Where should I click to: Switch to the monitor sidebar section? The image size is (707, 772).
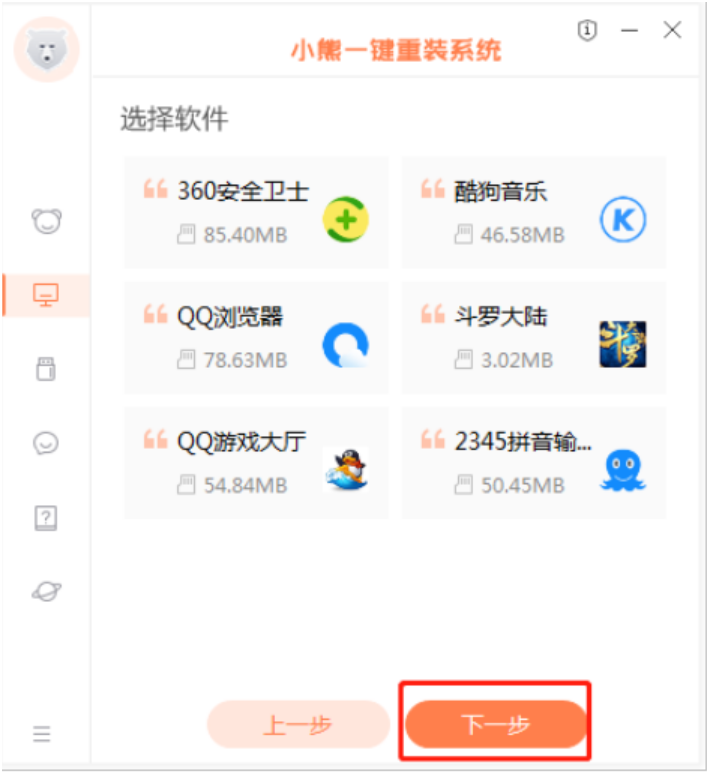[46, 295]
